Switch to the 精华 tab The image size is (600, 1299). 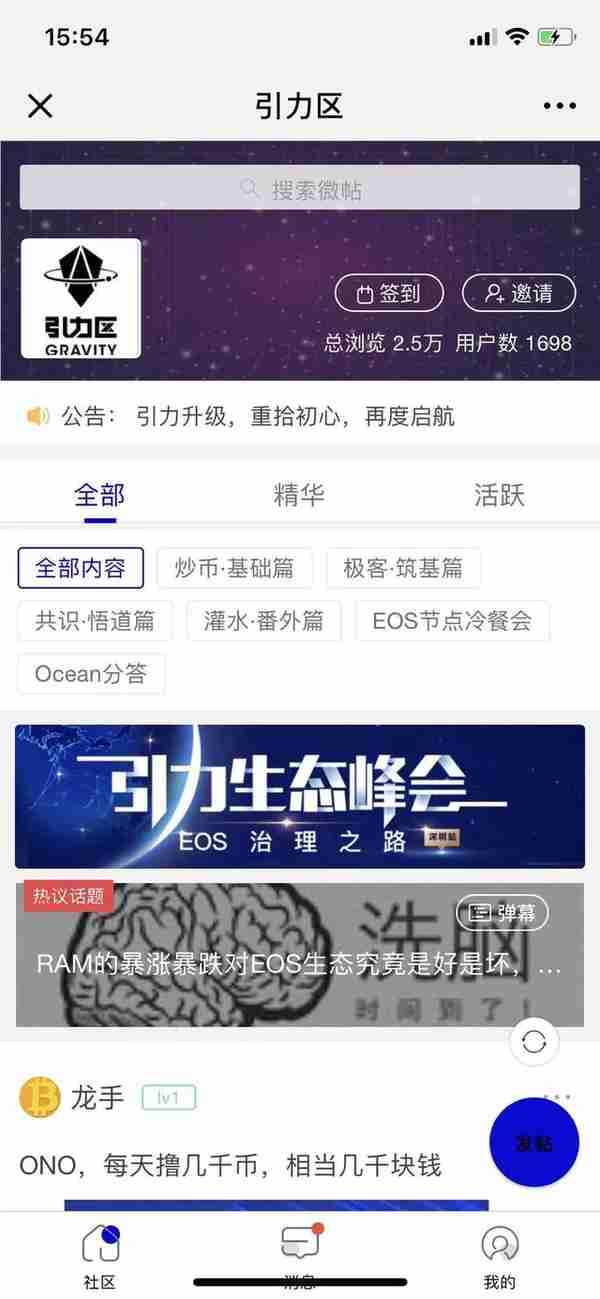click(x=299, y=495)
